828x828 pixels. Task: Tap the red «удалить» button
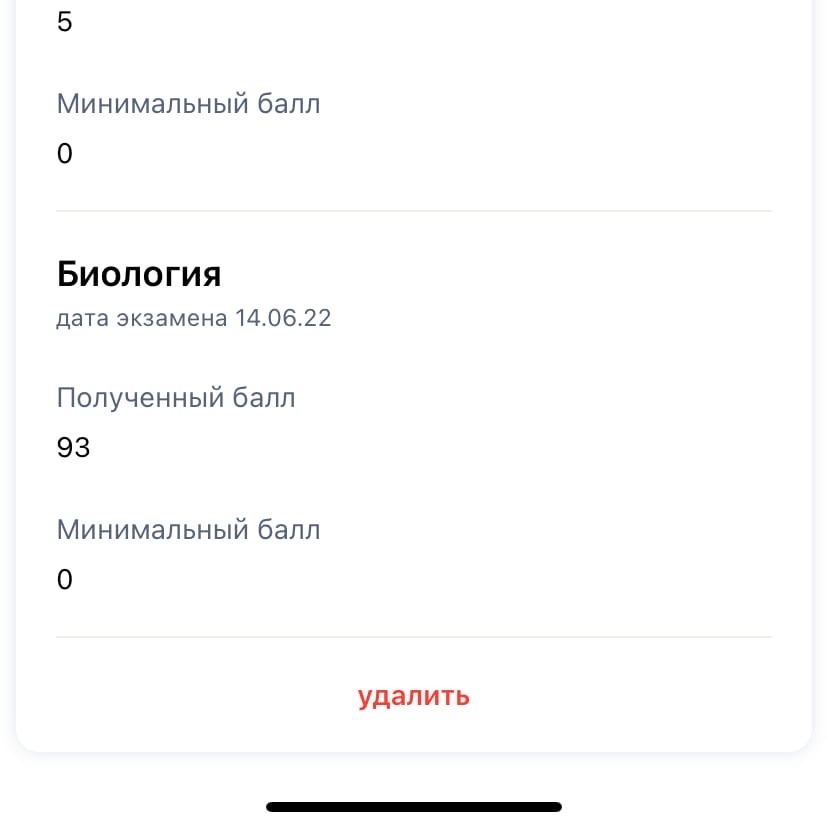point(413,696)
